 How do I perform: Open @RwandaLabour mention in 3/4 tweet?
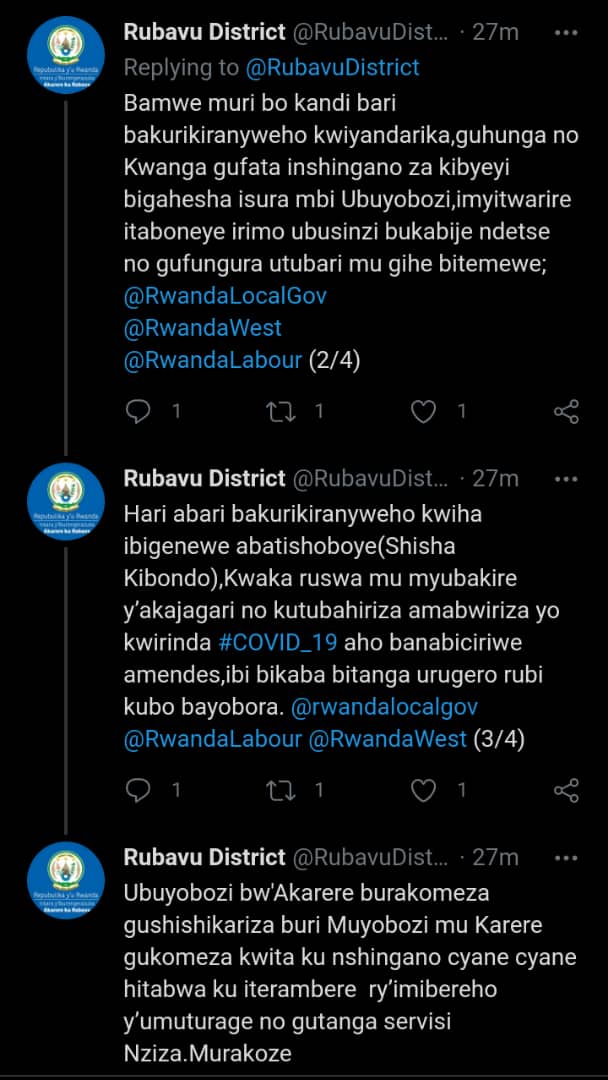[212, 739]
